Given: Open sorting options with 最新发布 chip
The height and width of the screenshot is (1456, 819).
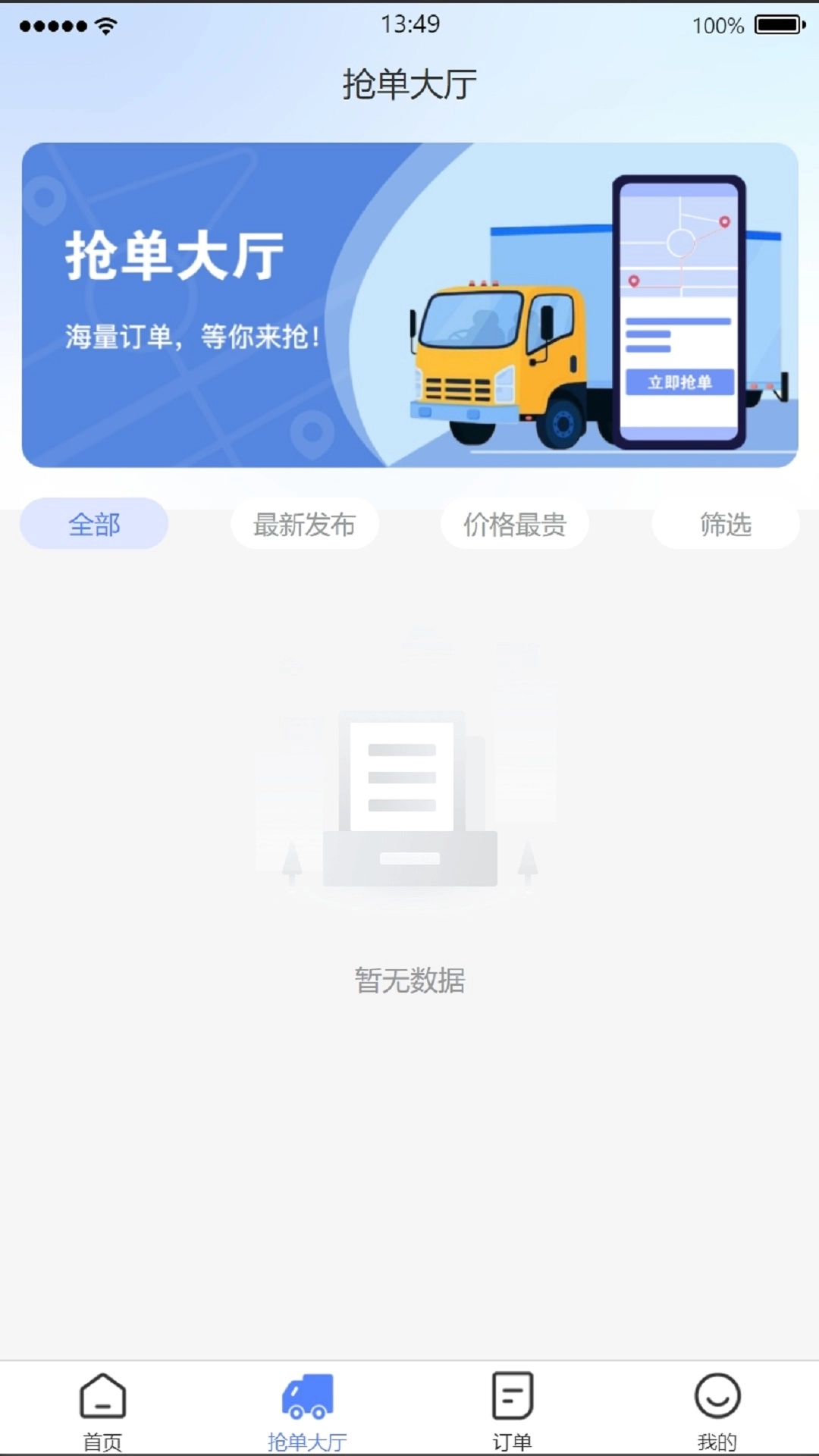Looking at the screenshot, I should point(305,523).
